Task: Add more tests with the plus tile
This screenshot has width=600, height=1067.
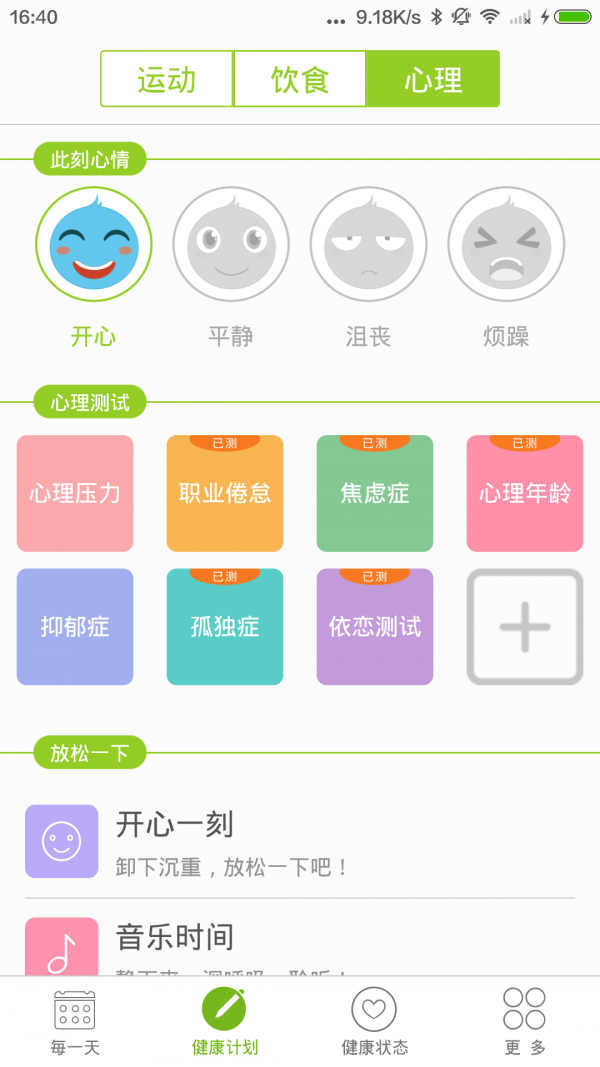Action: pos(525,627)
